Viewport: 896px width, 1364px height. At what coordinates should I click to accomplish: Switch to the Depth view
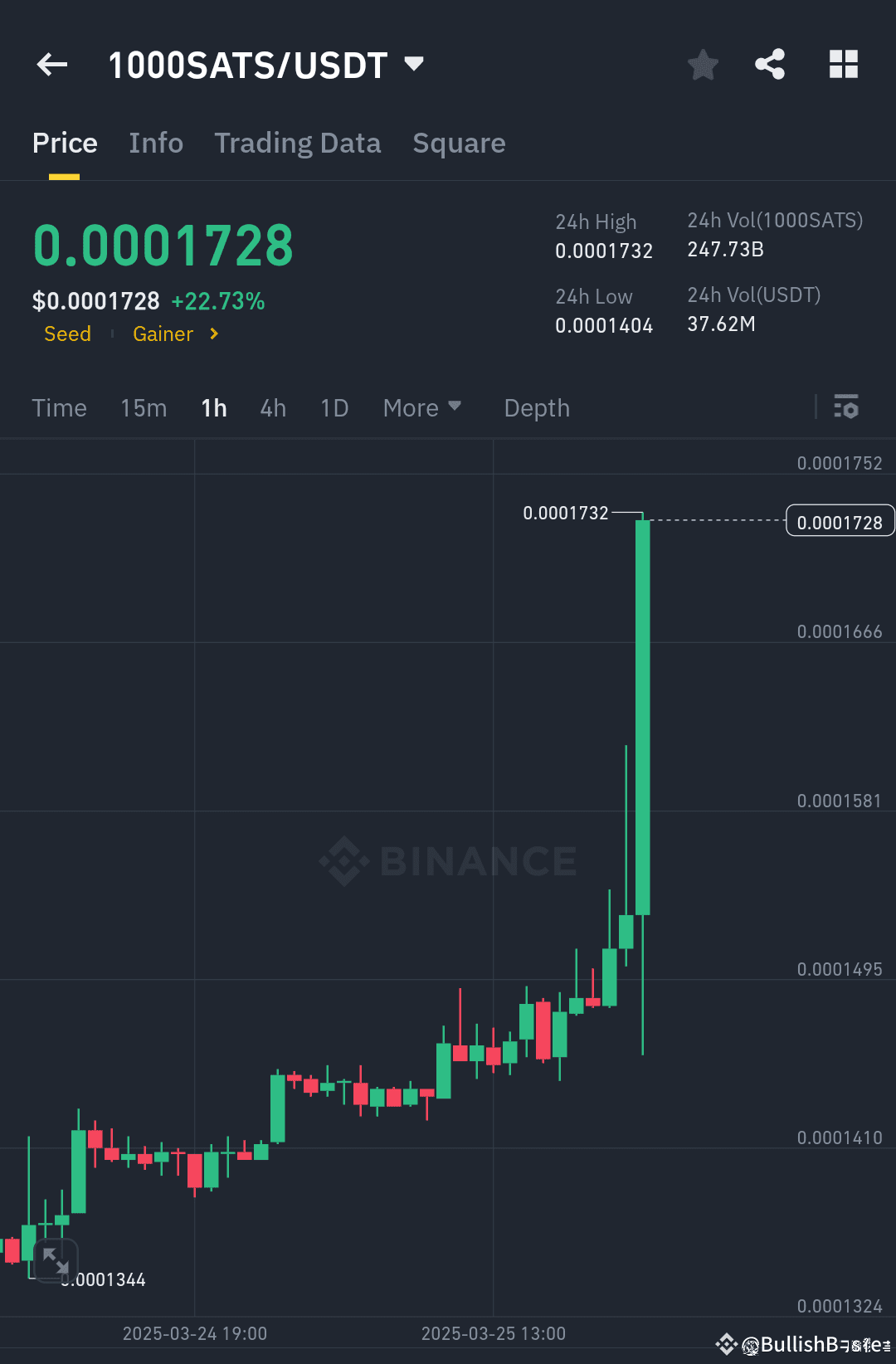click(536, 407)
